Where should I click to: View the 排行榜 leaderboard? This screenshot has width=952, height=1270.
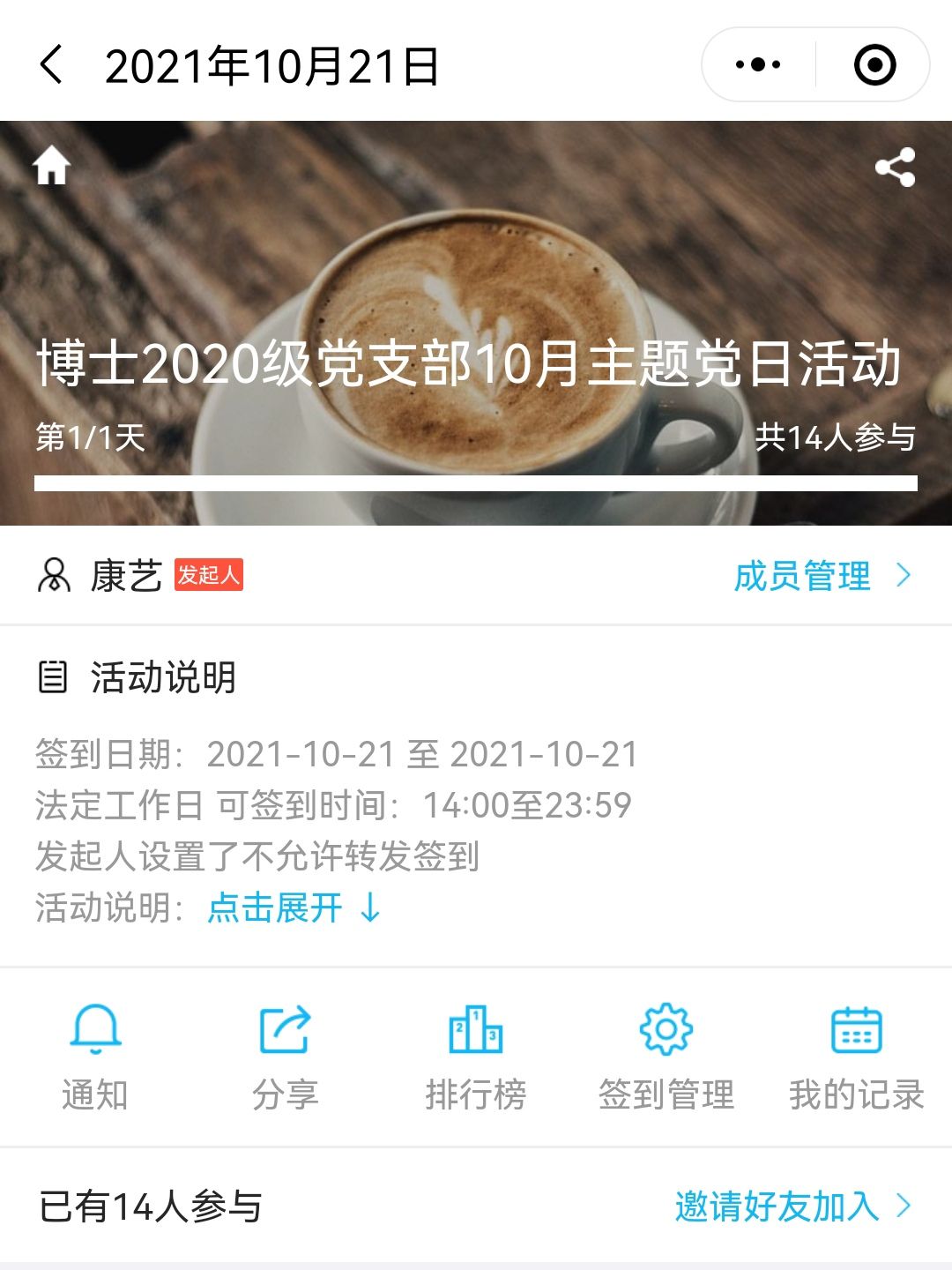tap(475, 1056)
